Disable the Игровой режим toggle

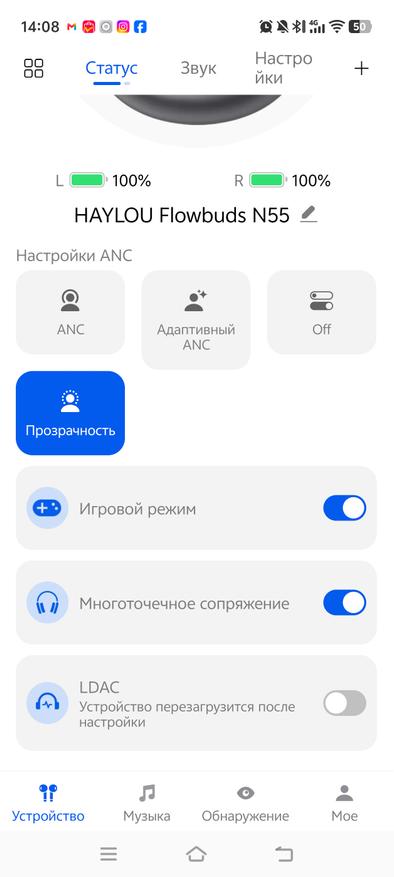click(x=344, y=508)
